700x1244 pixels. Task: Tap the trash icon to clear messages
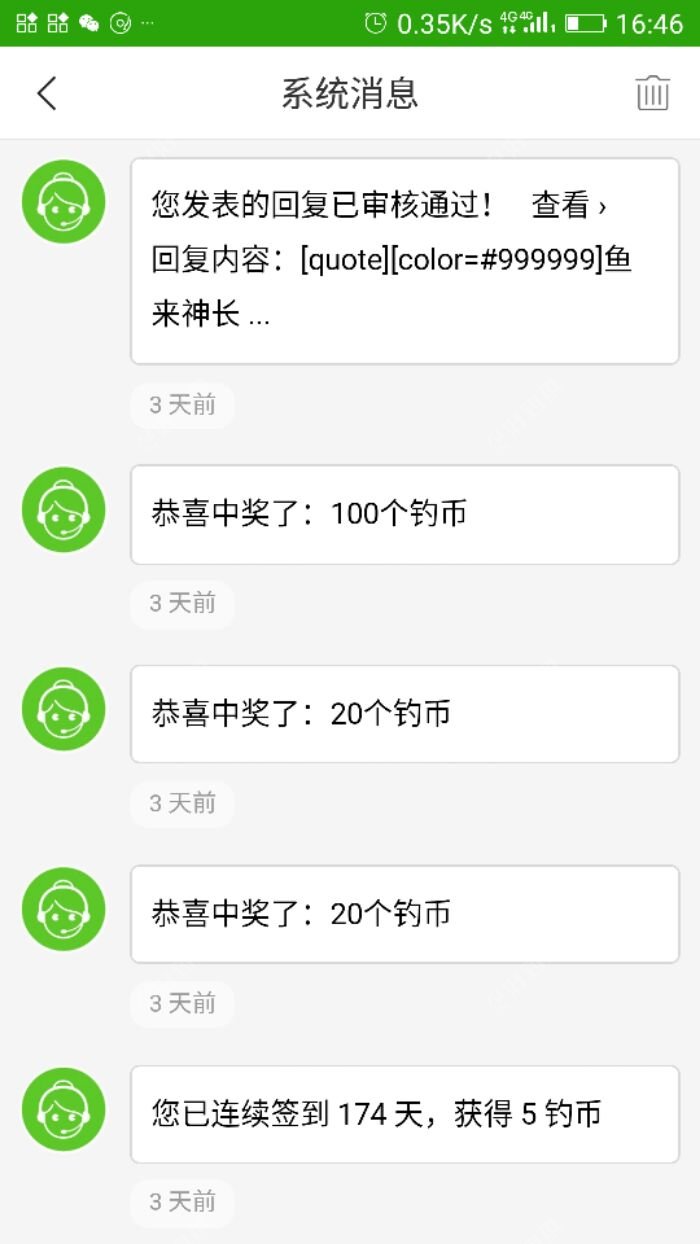pyautogui.click(x=652, y=93)
